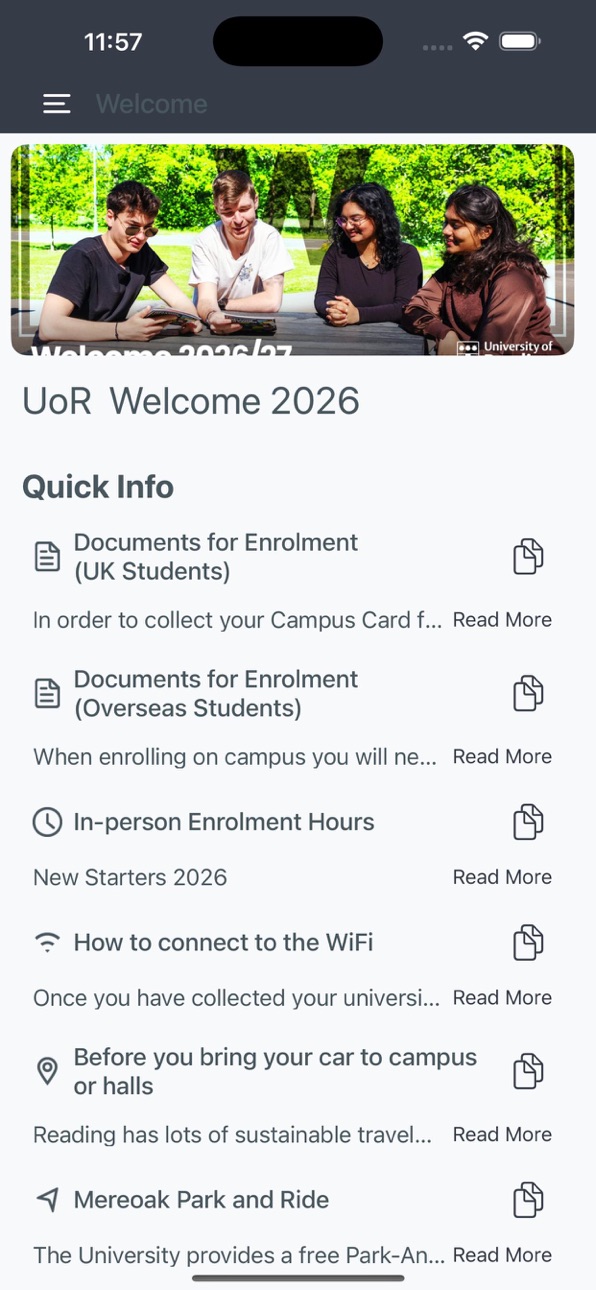The height and width of the screenshot is (1290, 596).
Task: Open the Welcome 2026/27 banner image
Action: click(293, 250)
